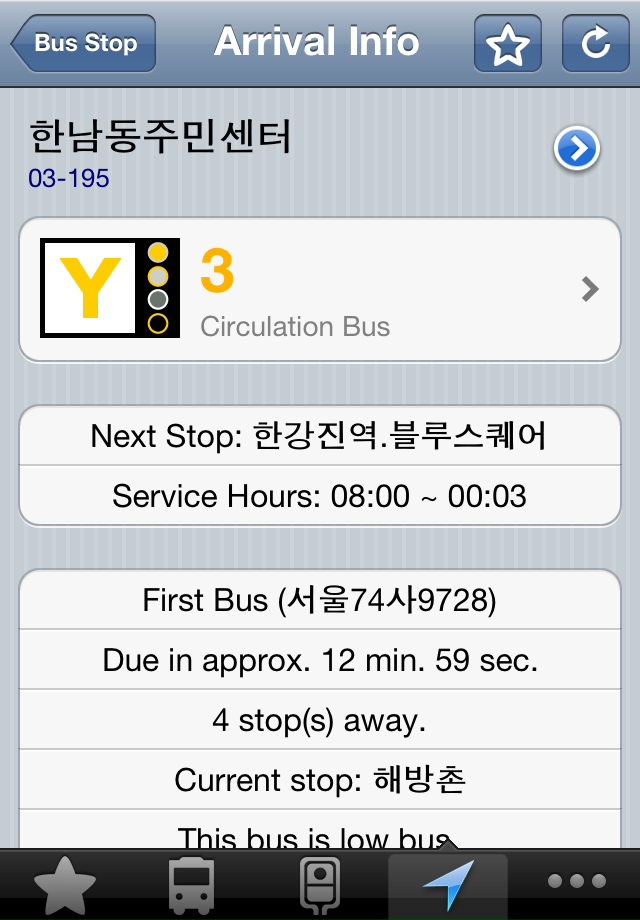The height and width of the screenshot is (920, 640).
Task: Refresh the arrival info
Action: pyautogui.click(x=595, y=44)
